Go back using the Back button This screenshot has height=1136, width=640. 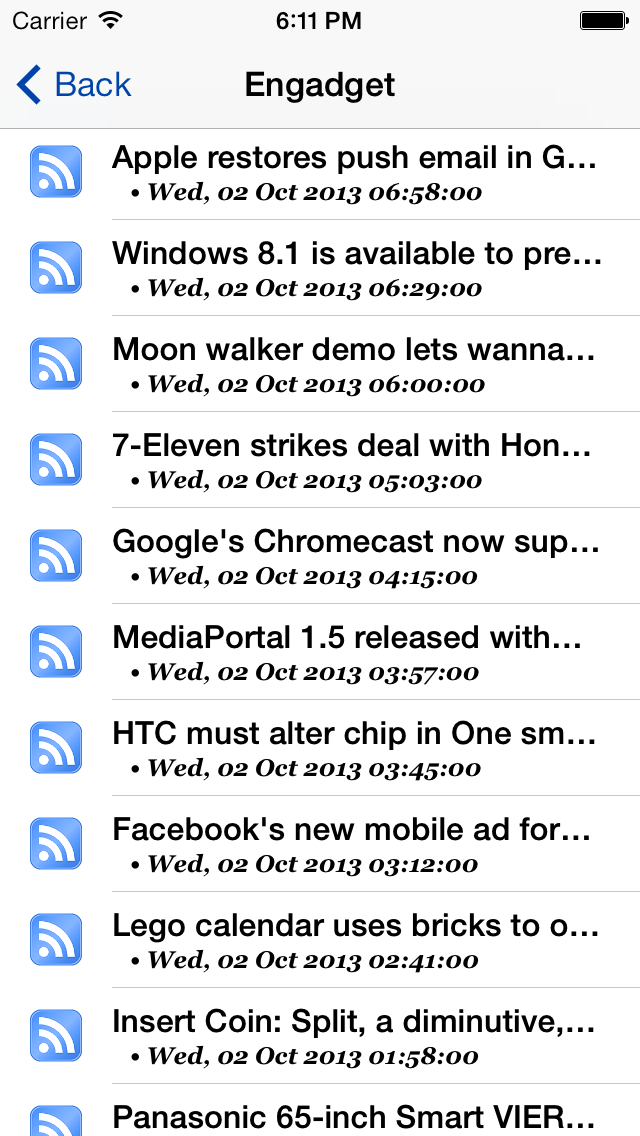click(74, 85)
